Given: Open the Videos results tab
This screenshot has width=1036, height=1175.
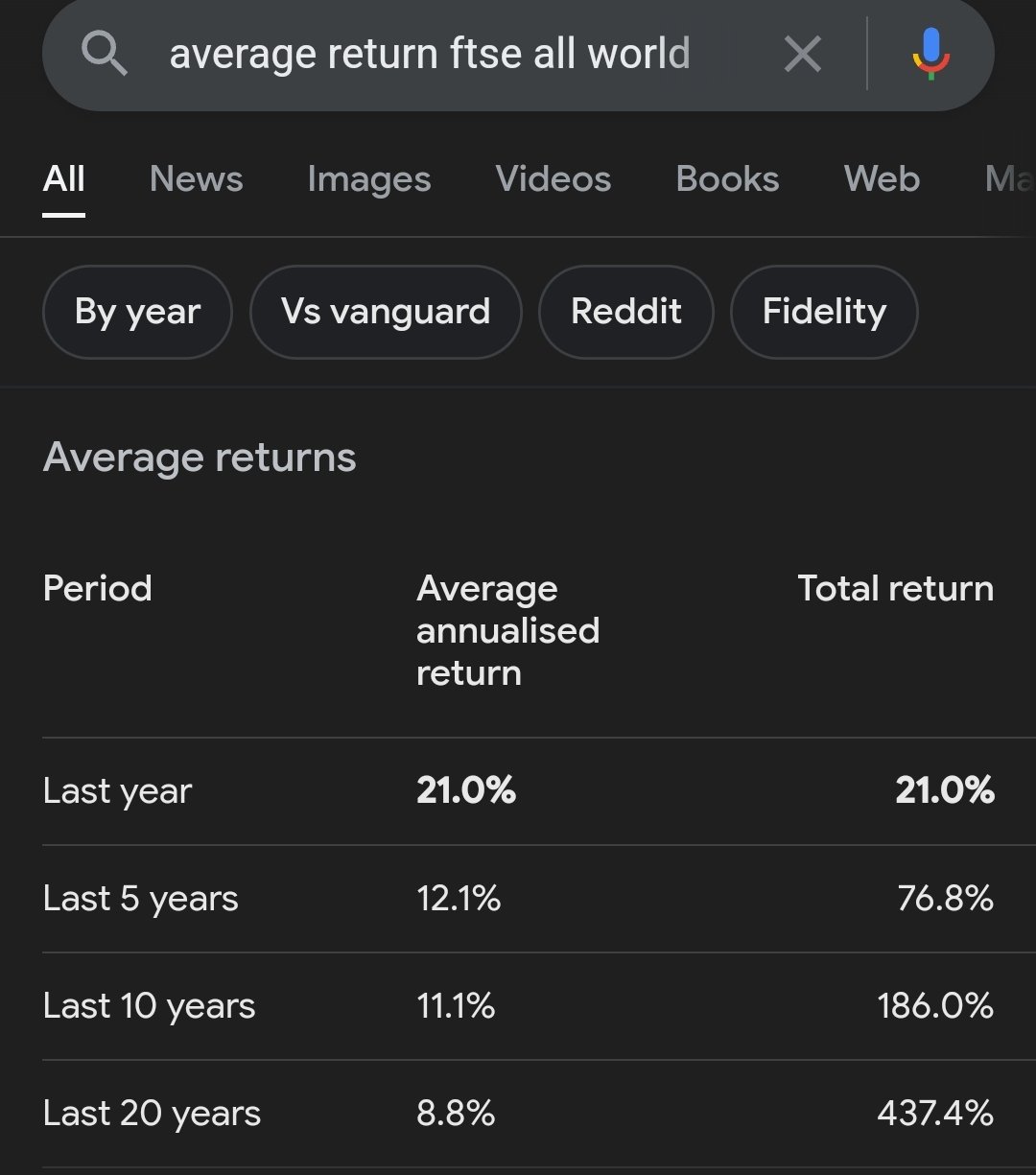Looking at the screenshot, I should click(x=553, y=179).
